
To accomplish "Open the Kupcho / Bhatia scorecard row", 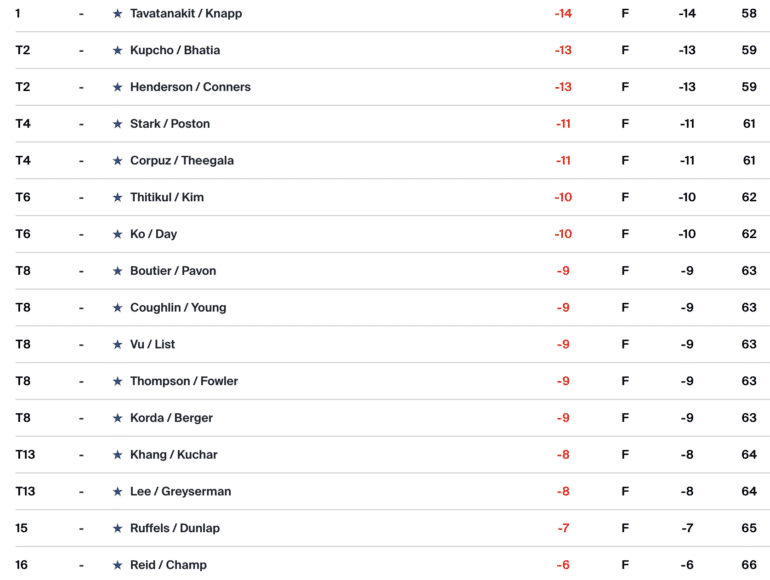I will [x=175, y=50].
